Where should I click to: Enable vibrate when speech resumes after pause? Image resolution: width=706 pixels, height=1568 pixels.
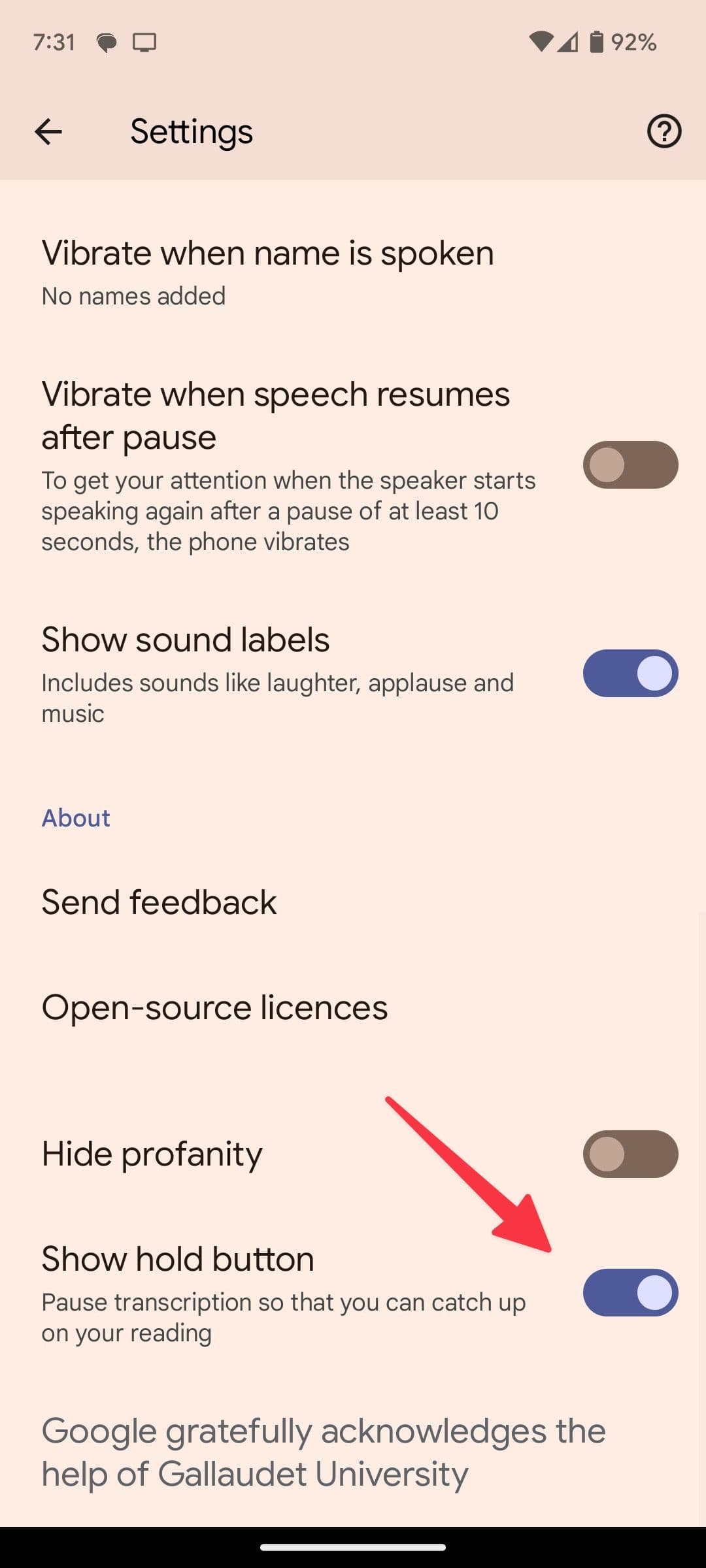click(630, 463)
